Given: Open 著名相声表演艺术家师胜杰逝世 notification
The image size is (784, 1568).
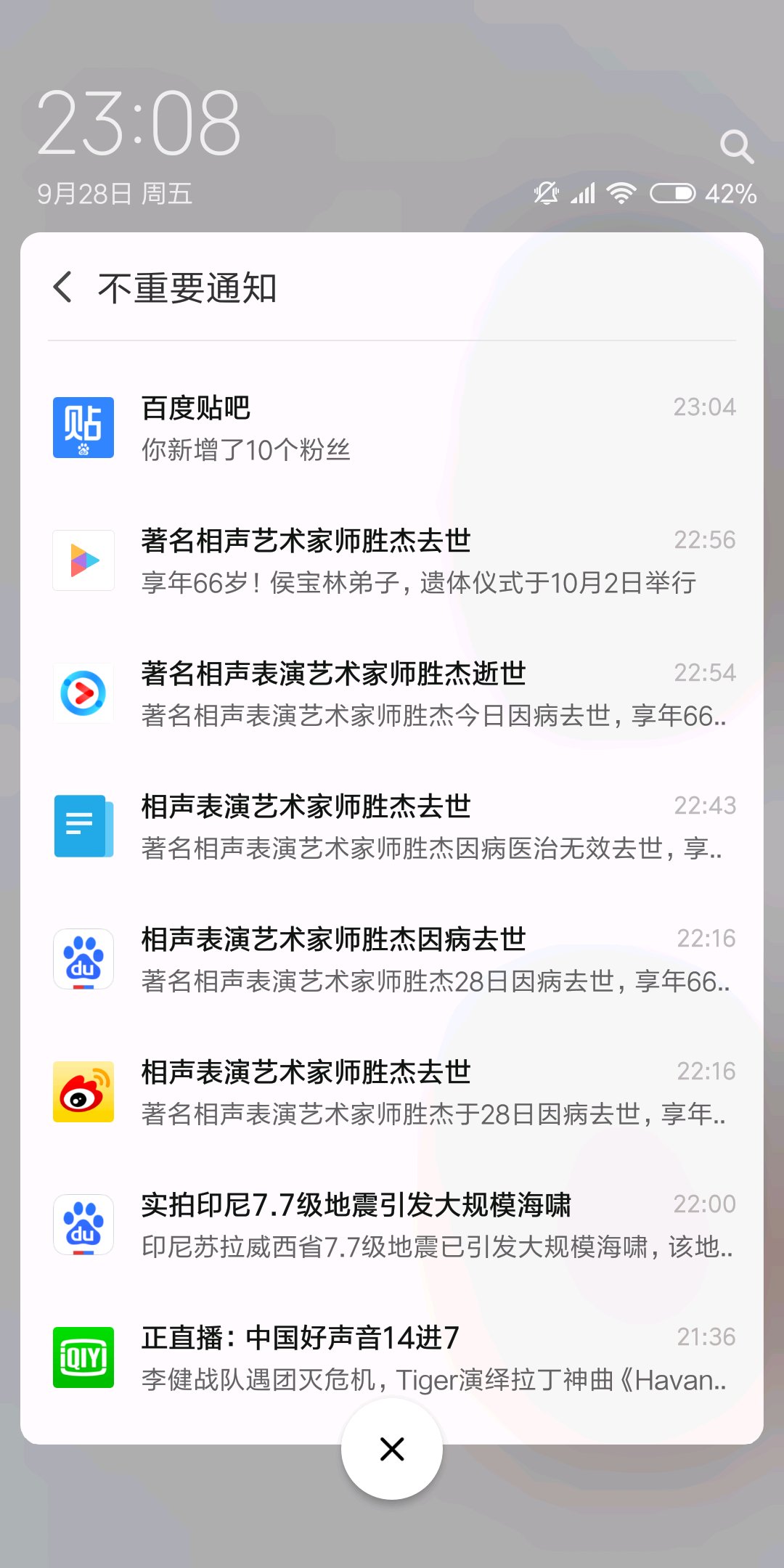Looking at the screenshot, I should [392, 693].
